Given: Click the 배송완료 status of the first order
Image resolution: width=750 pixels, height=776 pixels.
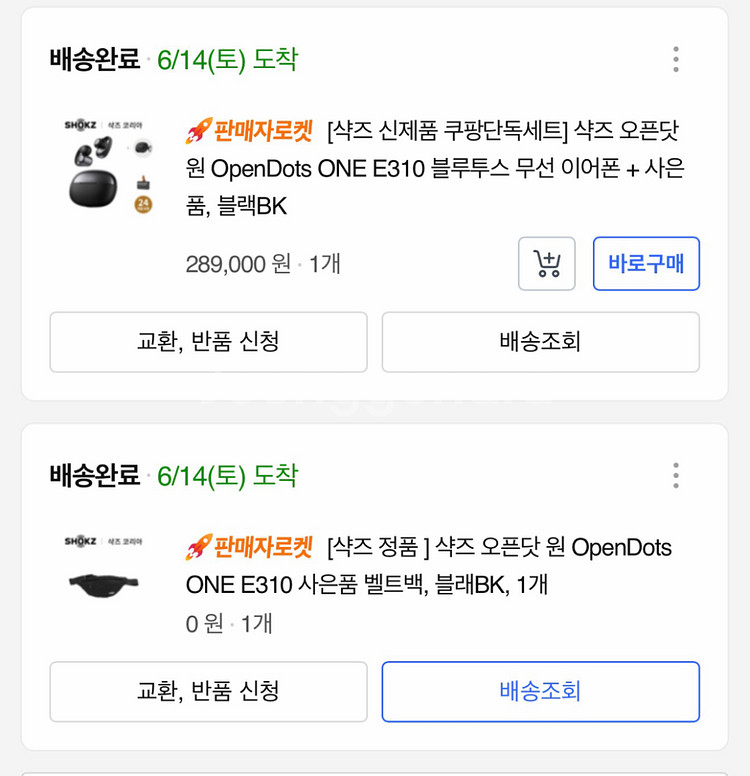Looking at the screenshot, I should coord(94,60).
